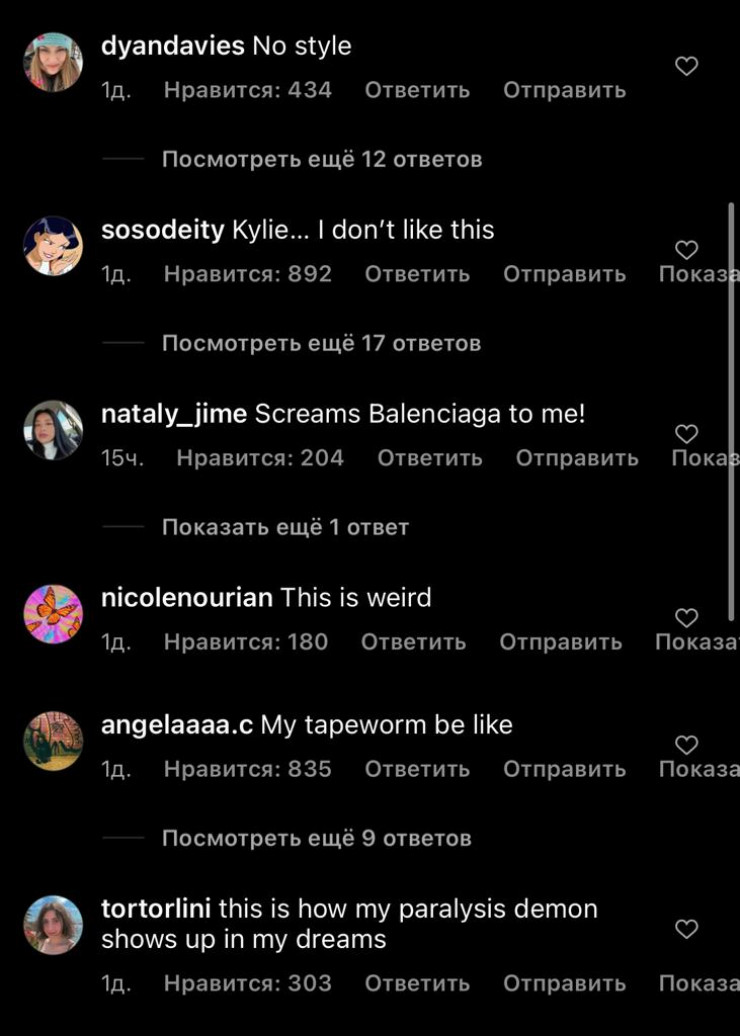The image size is (740, 1036).
Task: Expand 9 more replies under angelaaaa.c
Action: [316, 838]
